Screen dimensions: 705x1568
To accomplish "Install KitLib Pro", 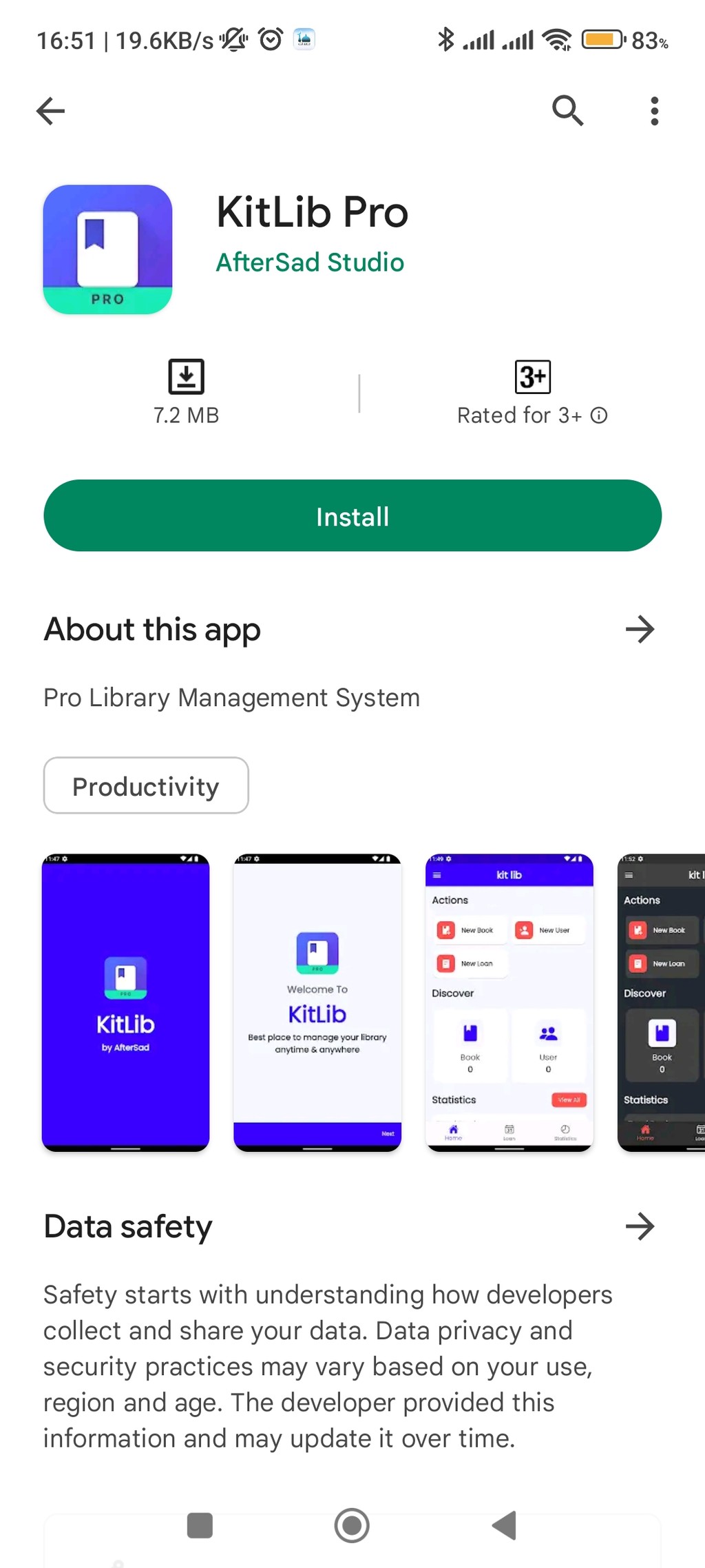I will click(x=352, y=515).
